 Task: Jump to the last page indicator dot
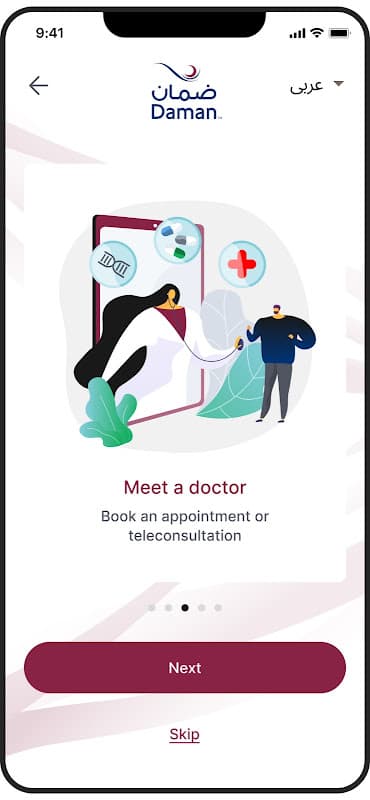click(x=218, y=608)
